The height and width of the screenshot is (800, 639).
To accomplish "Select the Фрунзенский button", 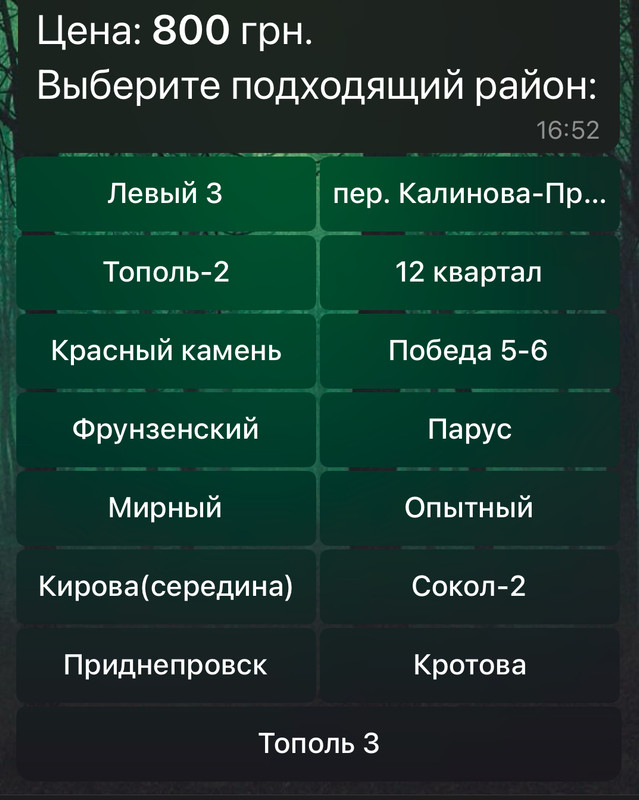I will (x=165, y=429).
